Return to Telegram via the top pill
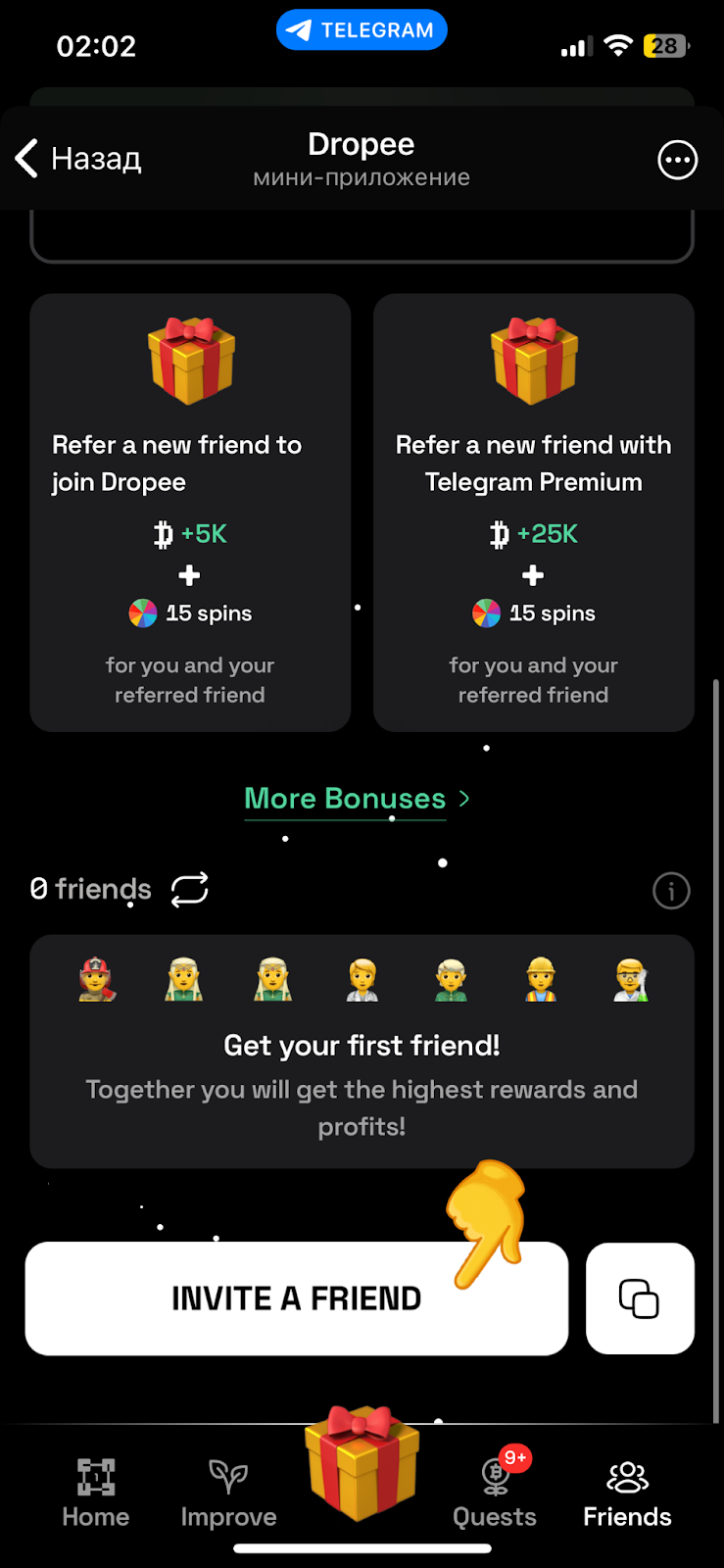This screenshot has height=1568, width=724. (362, 30)
